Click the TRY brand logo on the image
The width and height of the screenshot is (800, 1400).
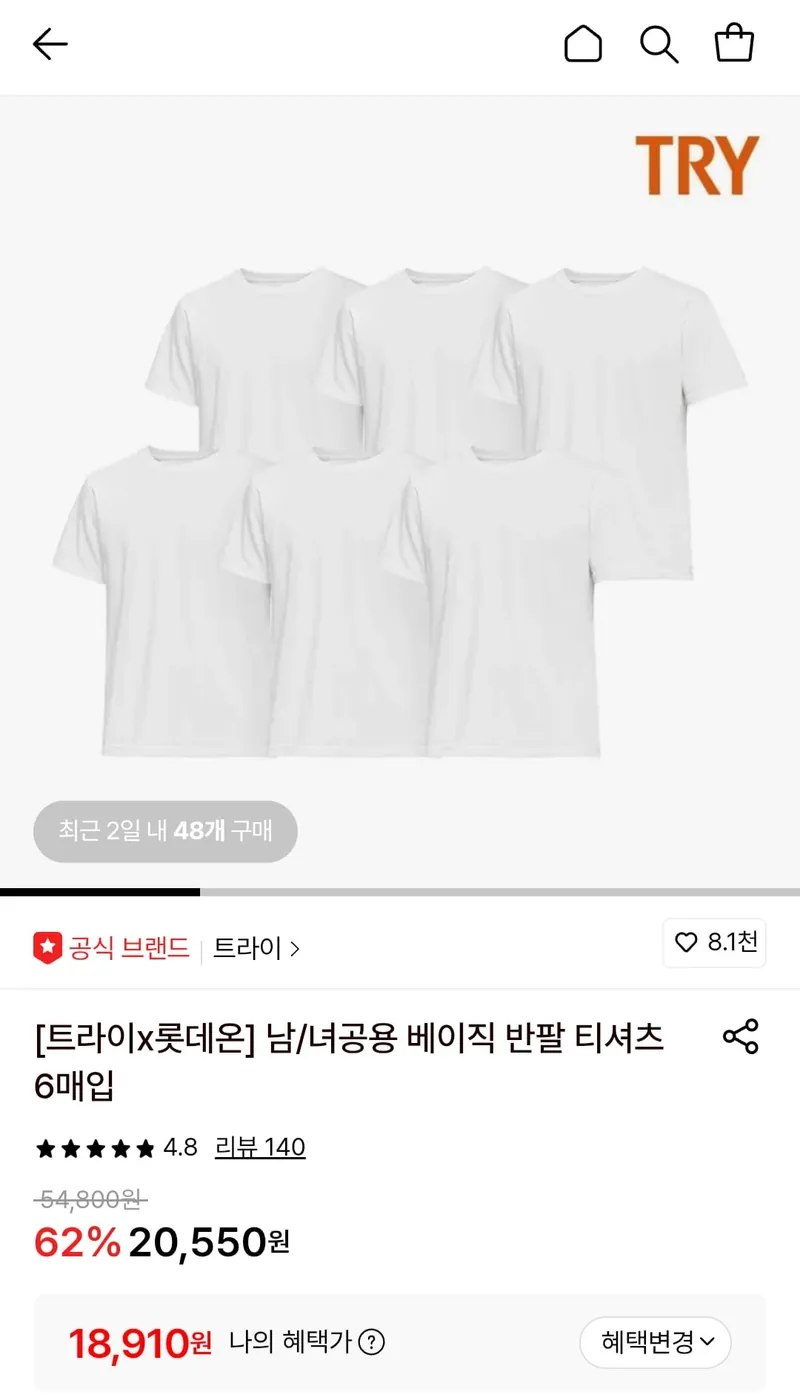(x=697, y=164)
